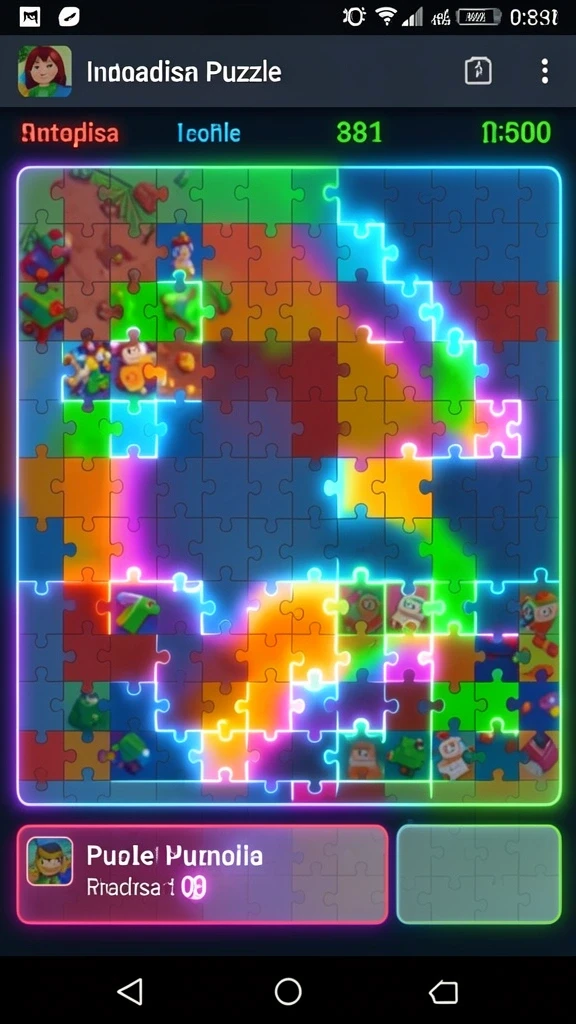Open the Puolel Purnoiia card
576x1024 pixels.
pyautogui.click(x=202, y=874)
